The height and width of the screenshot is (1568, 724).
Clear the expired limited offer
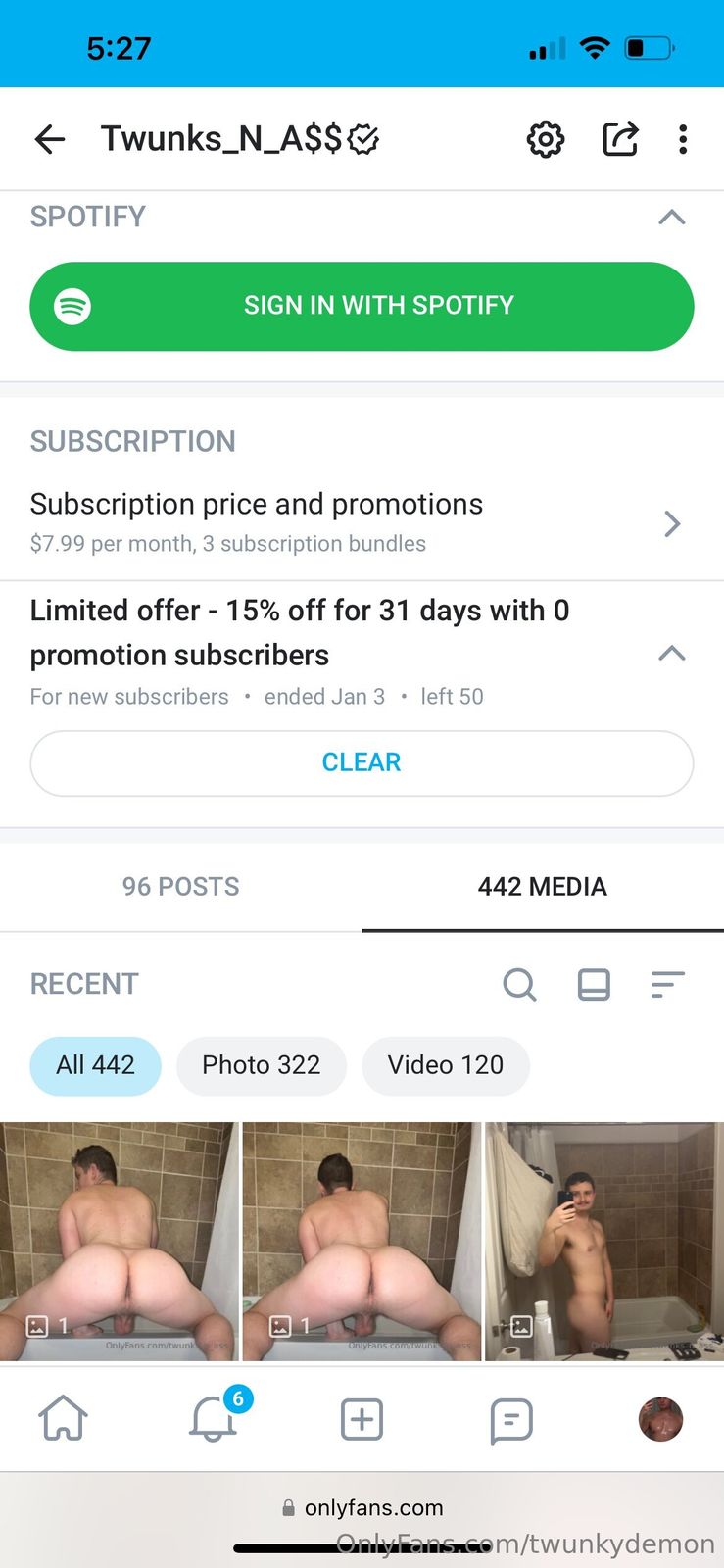coord(362,762)
